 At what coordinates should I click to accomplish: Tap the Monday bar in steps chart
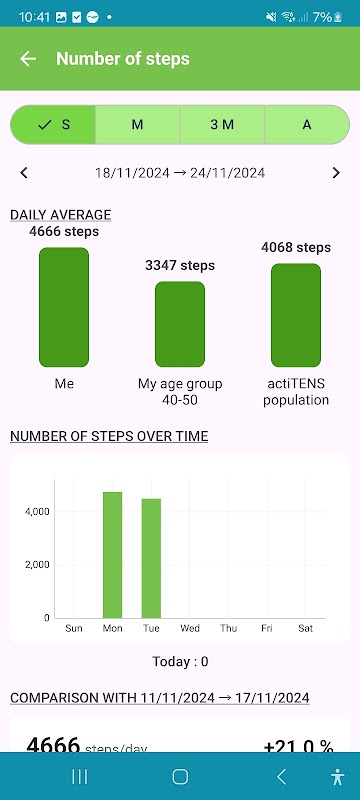tap(113, 555)
